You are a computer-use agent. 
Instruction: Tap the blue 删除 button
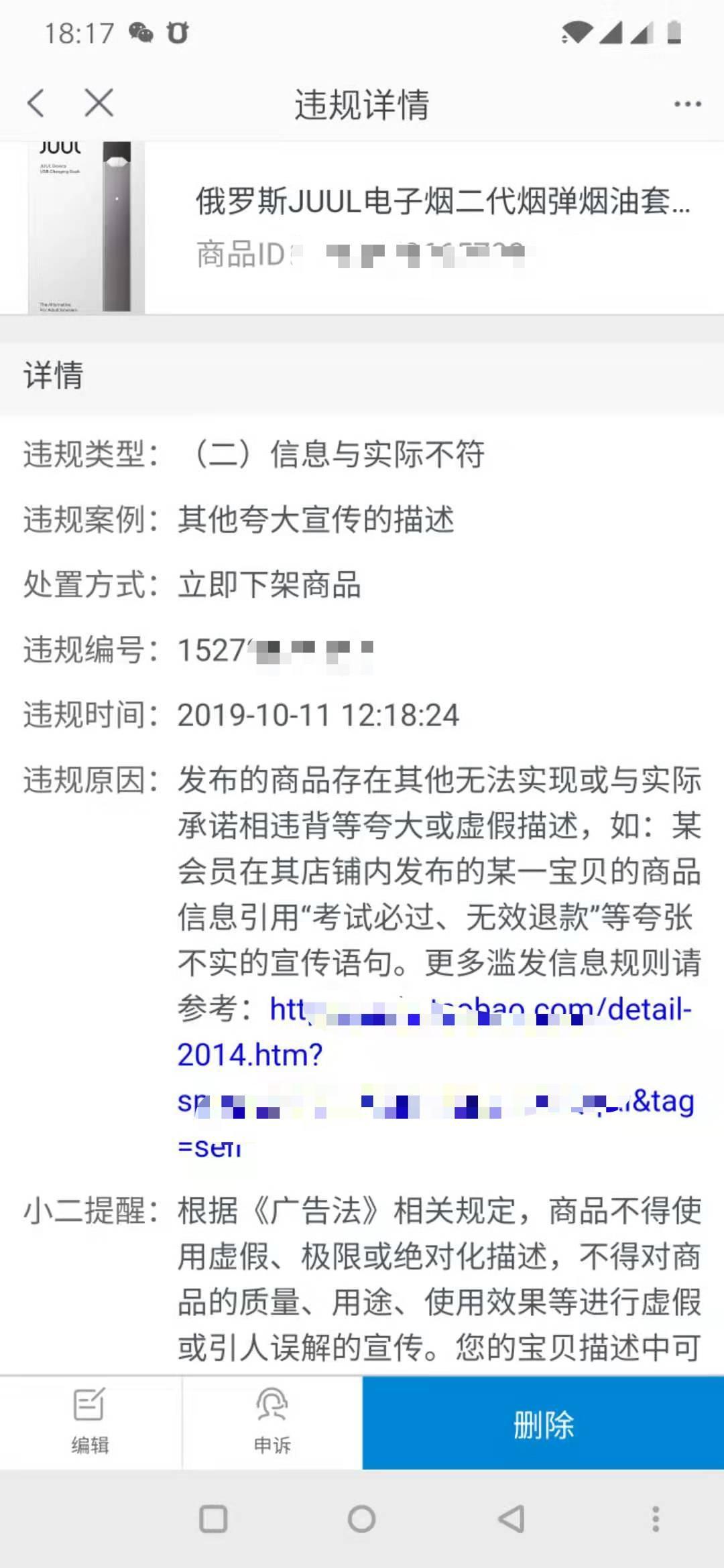point(543,1423)
